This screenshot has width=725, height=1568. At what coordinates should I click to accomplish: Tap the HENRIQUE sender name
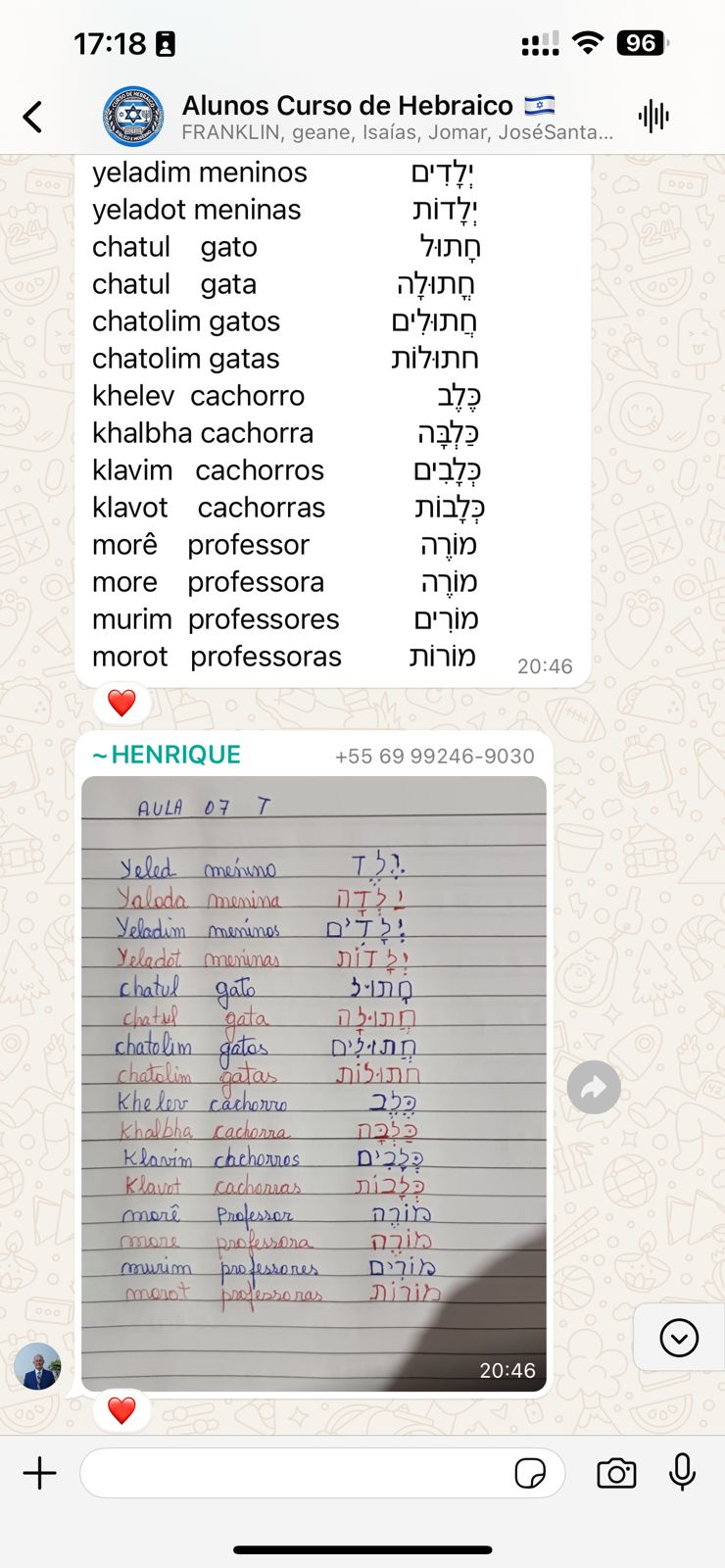click(167, 755)
